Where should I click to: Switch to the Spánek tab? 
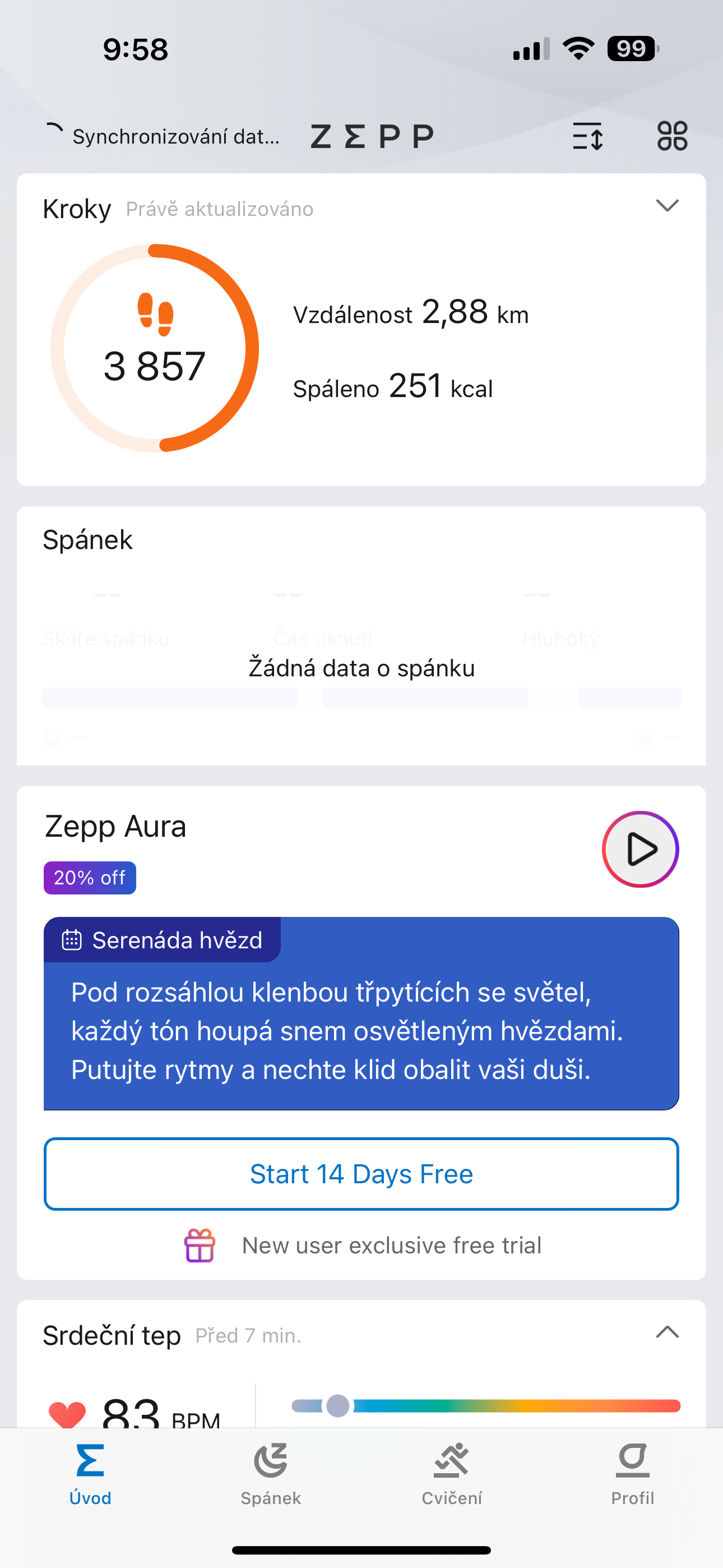[271, 1473]
